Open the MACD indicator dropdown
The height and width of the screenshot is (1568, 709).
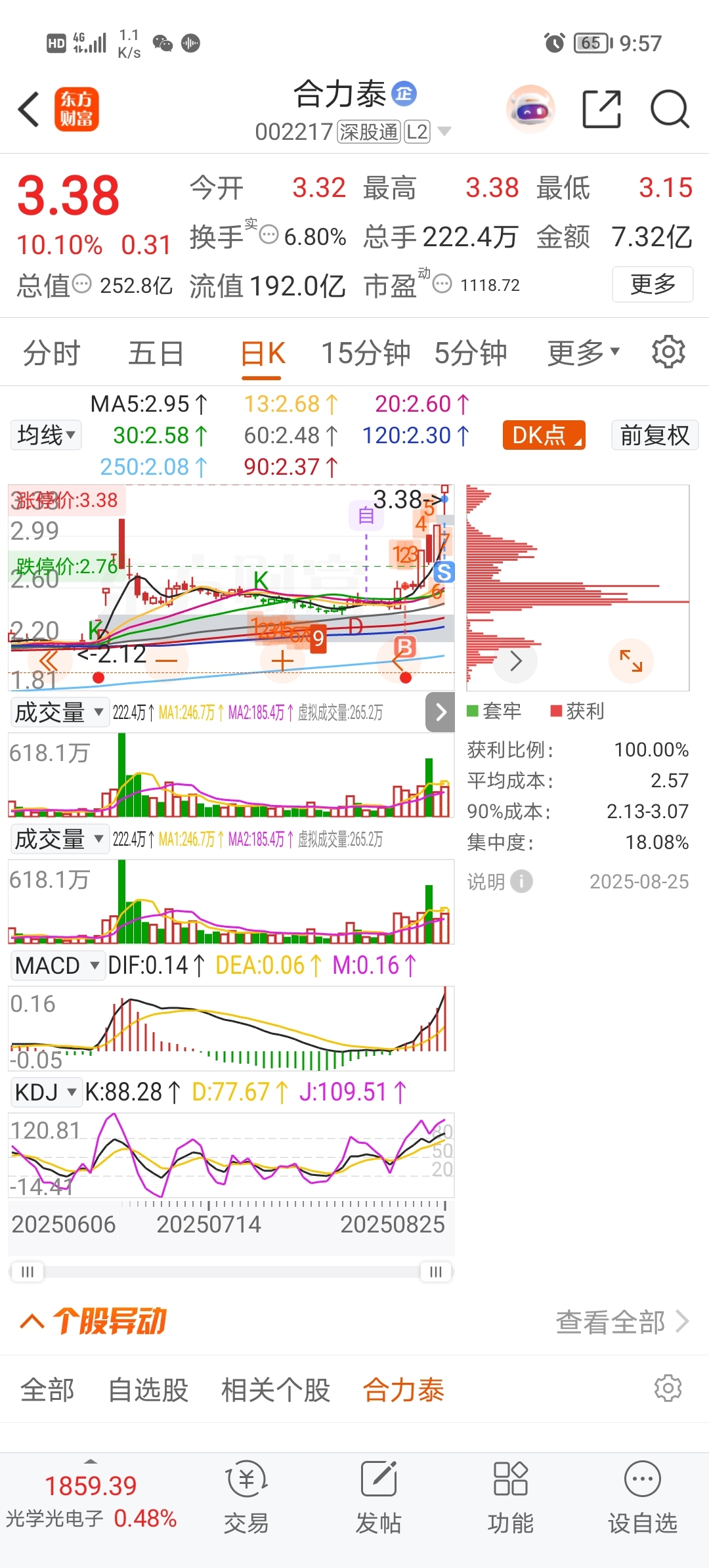pos(57,965)
